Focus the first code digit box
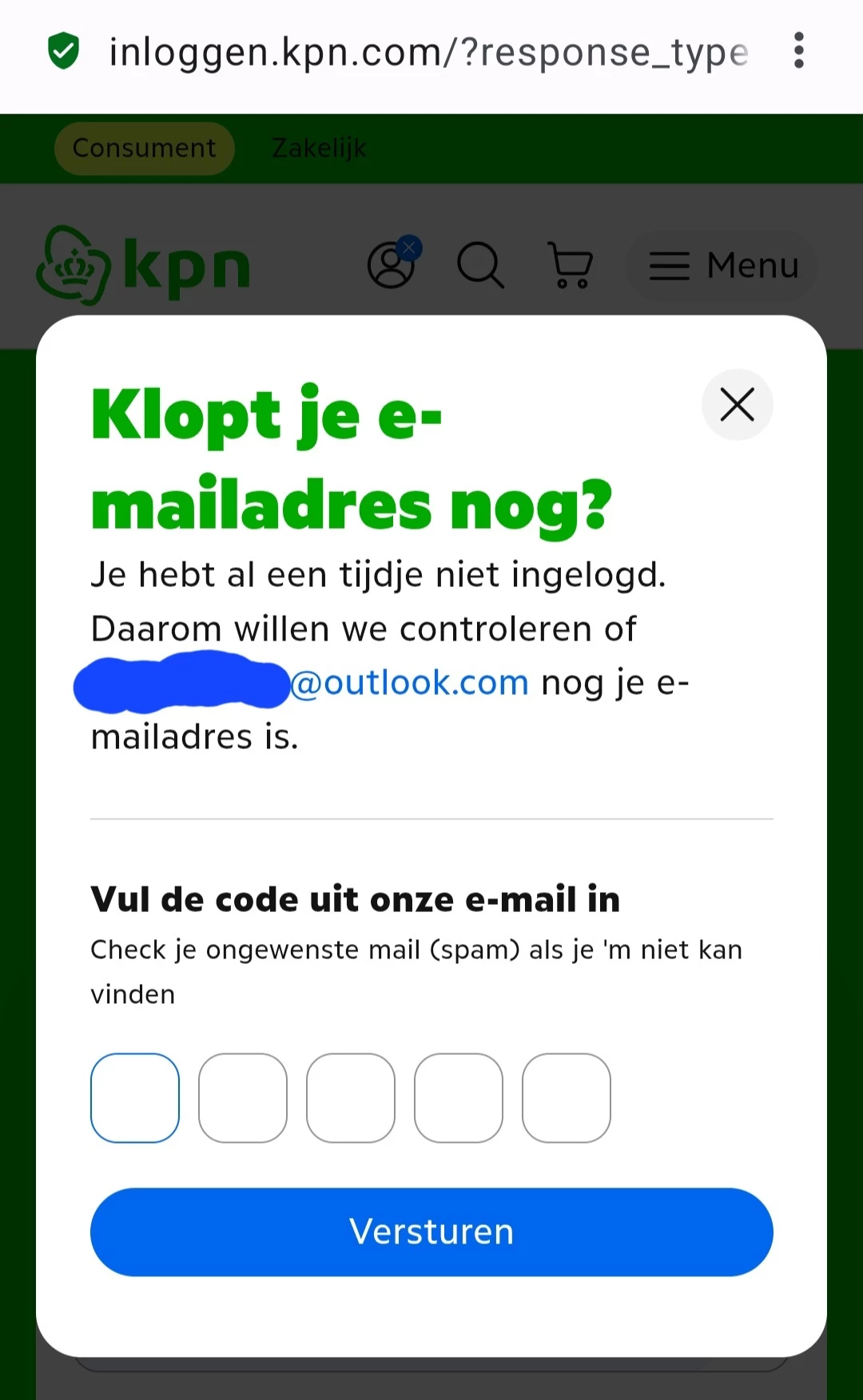The image size is (863, 1400). click(135, 1098)
